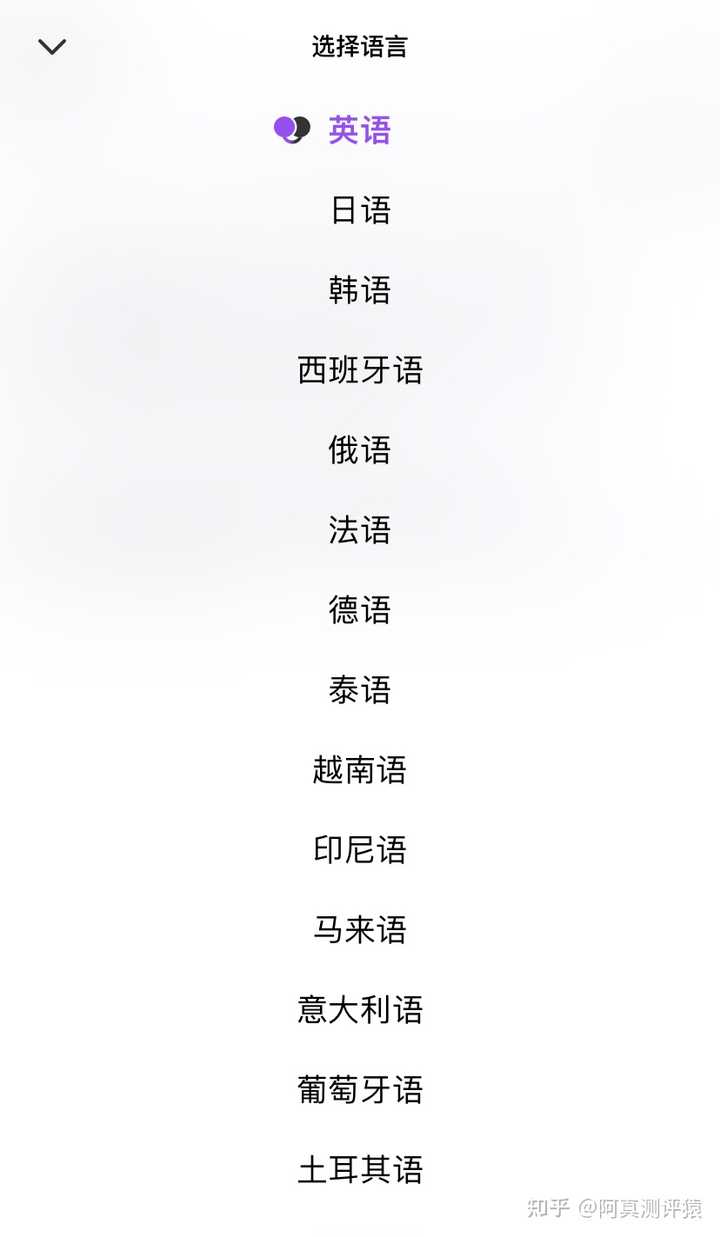
Task: Select 西班牙语 from the language list
Action: point(359,370)
